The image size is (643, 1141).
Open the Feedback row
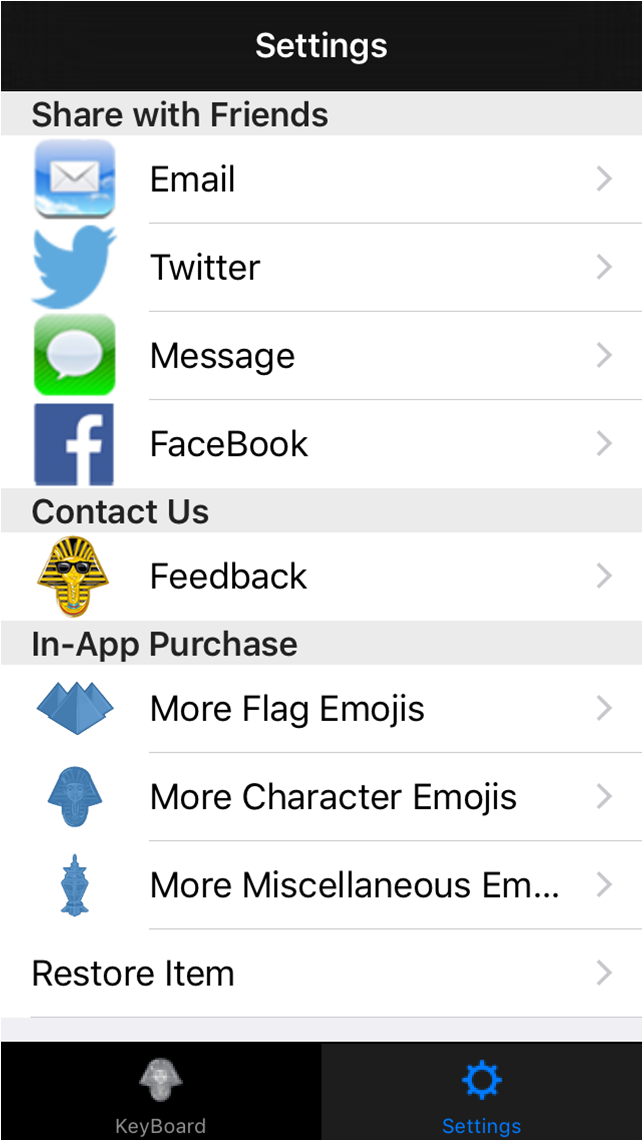pyautogui.click(x=321, y=576)
